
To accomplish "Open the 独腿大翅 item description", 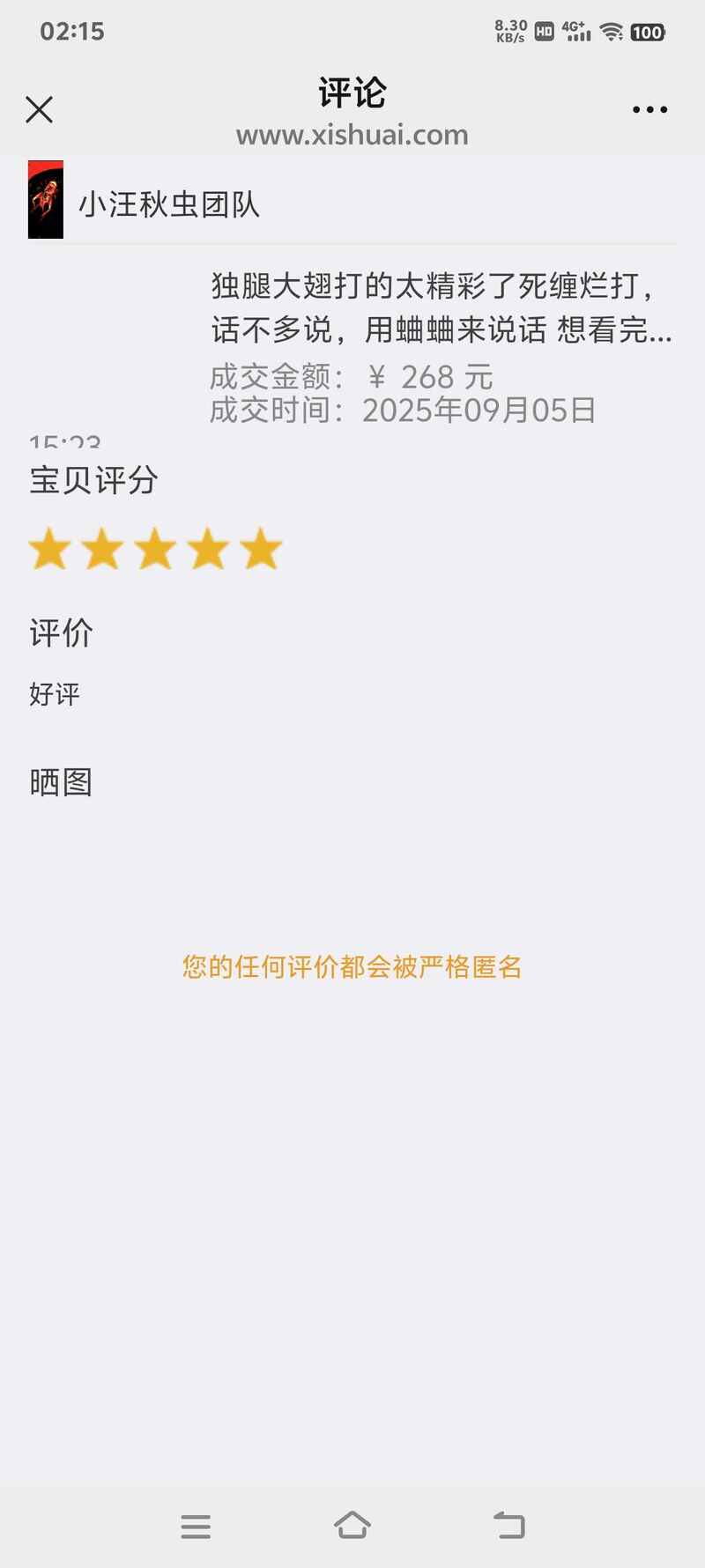I will click(x=442, y=308).
